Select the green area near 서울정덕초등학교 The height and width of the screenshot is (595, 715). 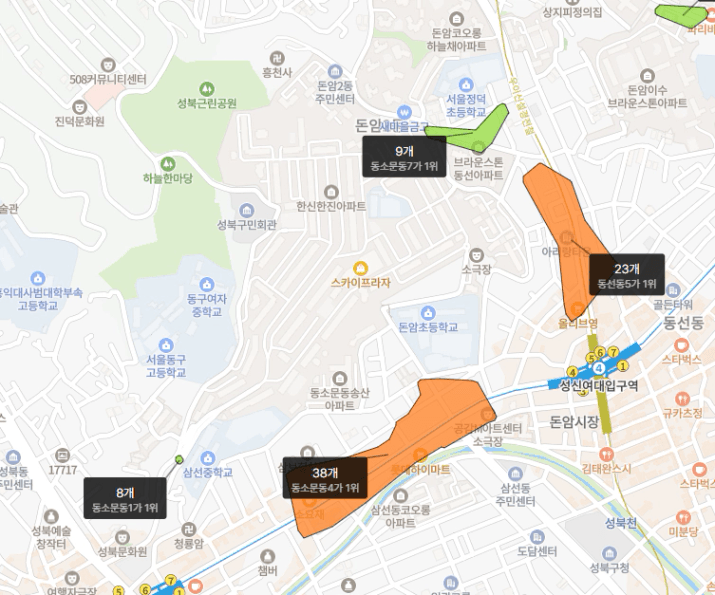[476, 129]
